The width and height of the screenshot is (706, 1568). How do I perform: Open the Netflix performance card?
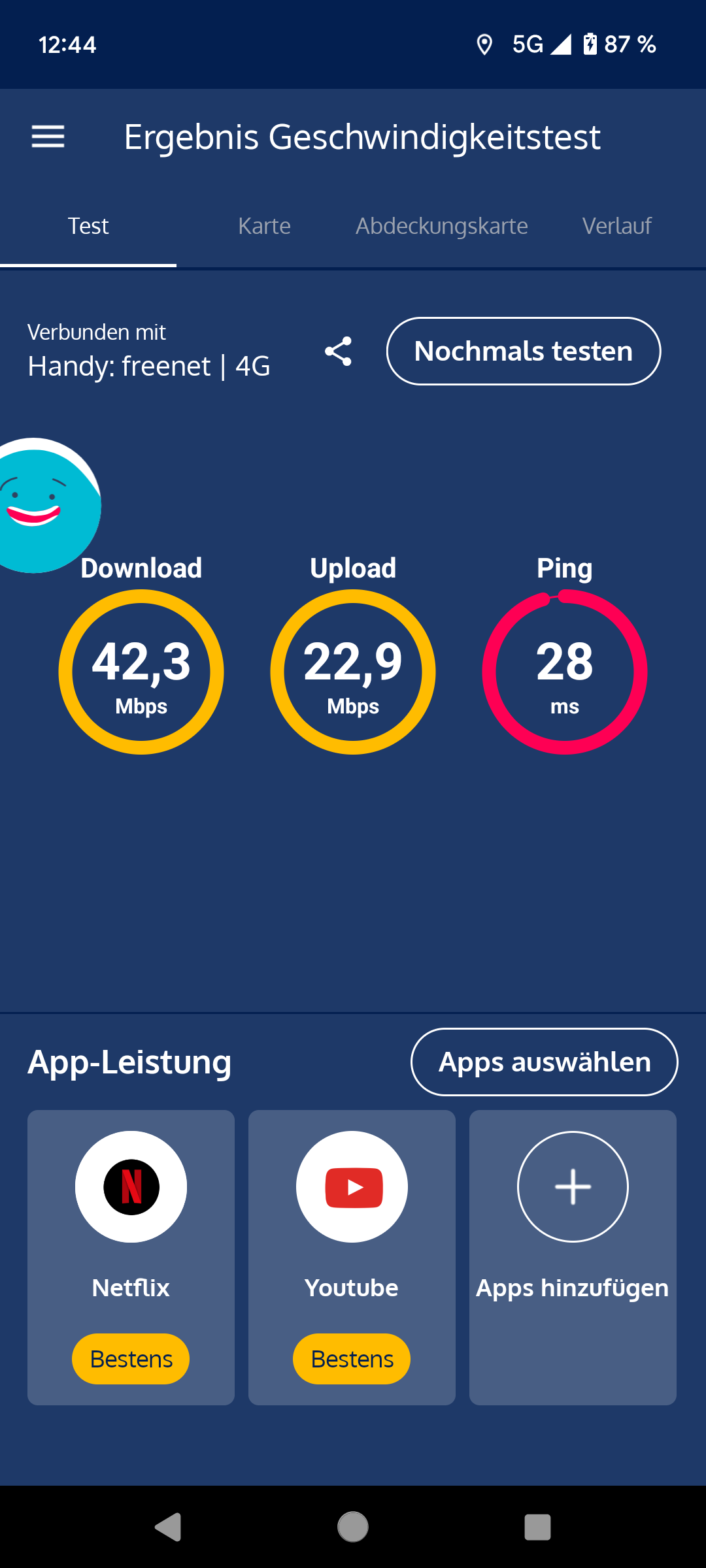[x=131, y=1257]
